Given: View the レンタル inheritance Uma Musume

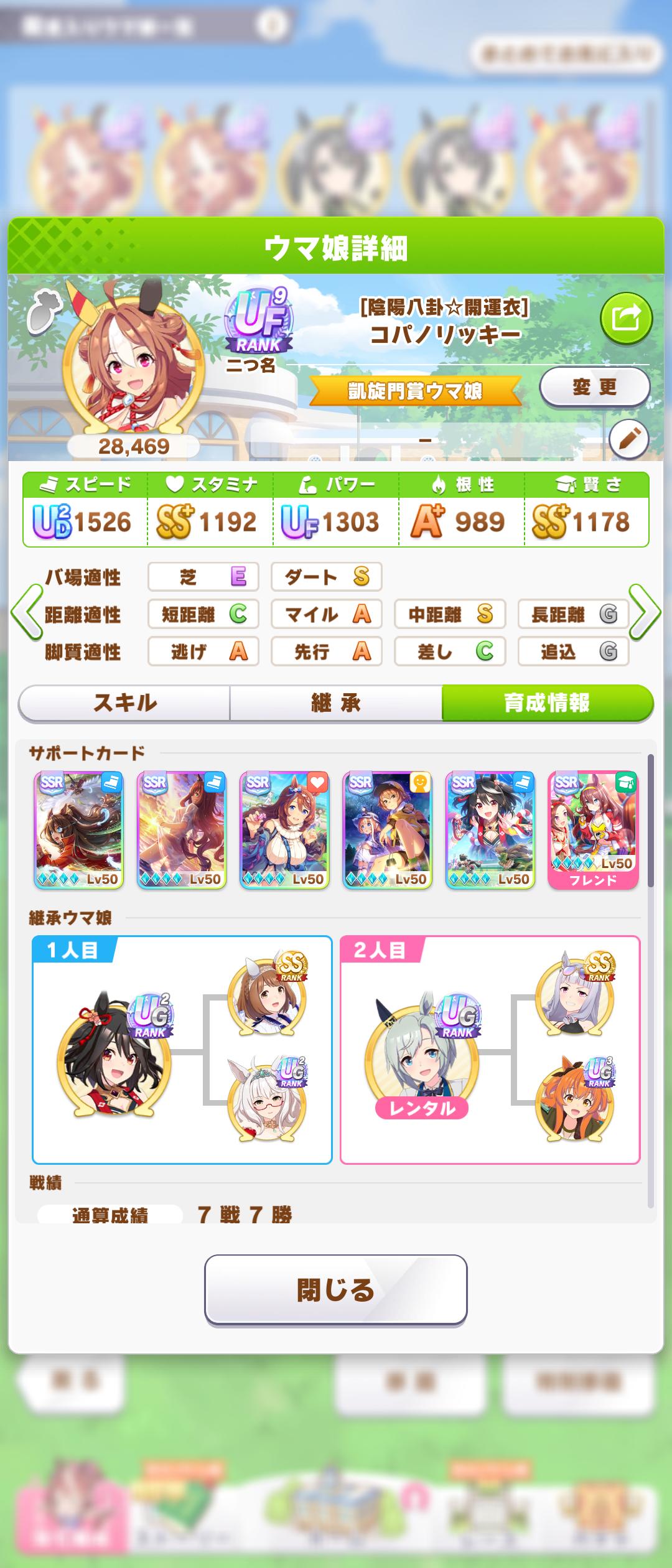Looking at the screenshot, I should [422, 1052].
